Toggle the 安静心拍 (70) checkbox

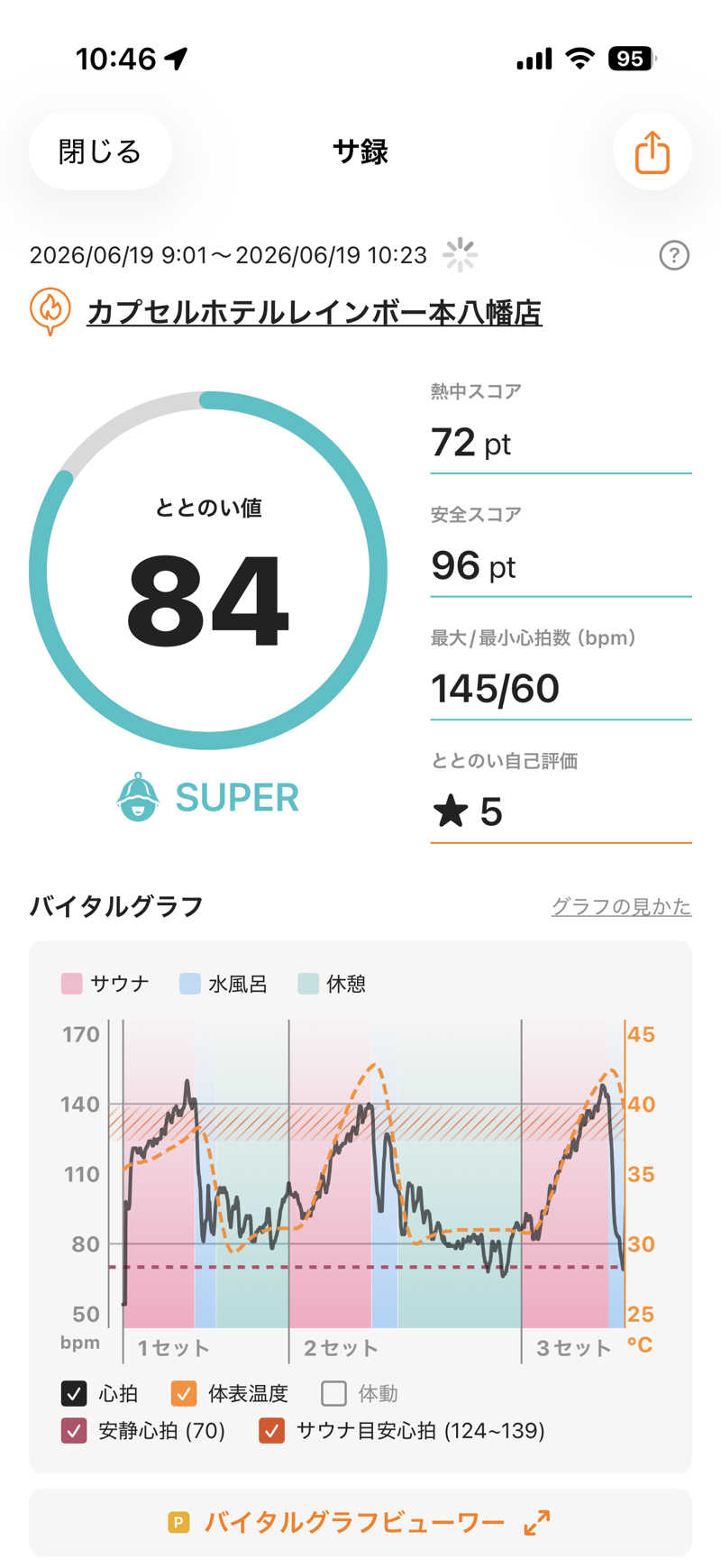74,1431
